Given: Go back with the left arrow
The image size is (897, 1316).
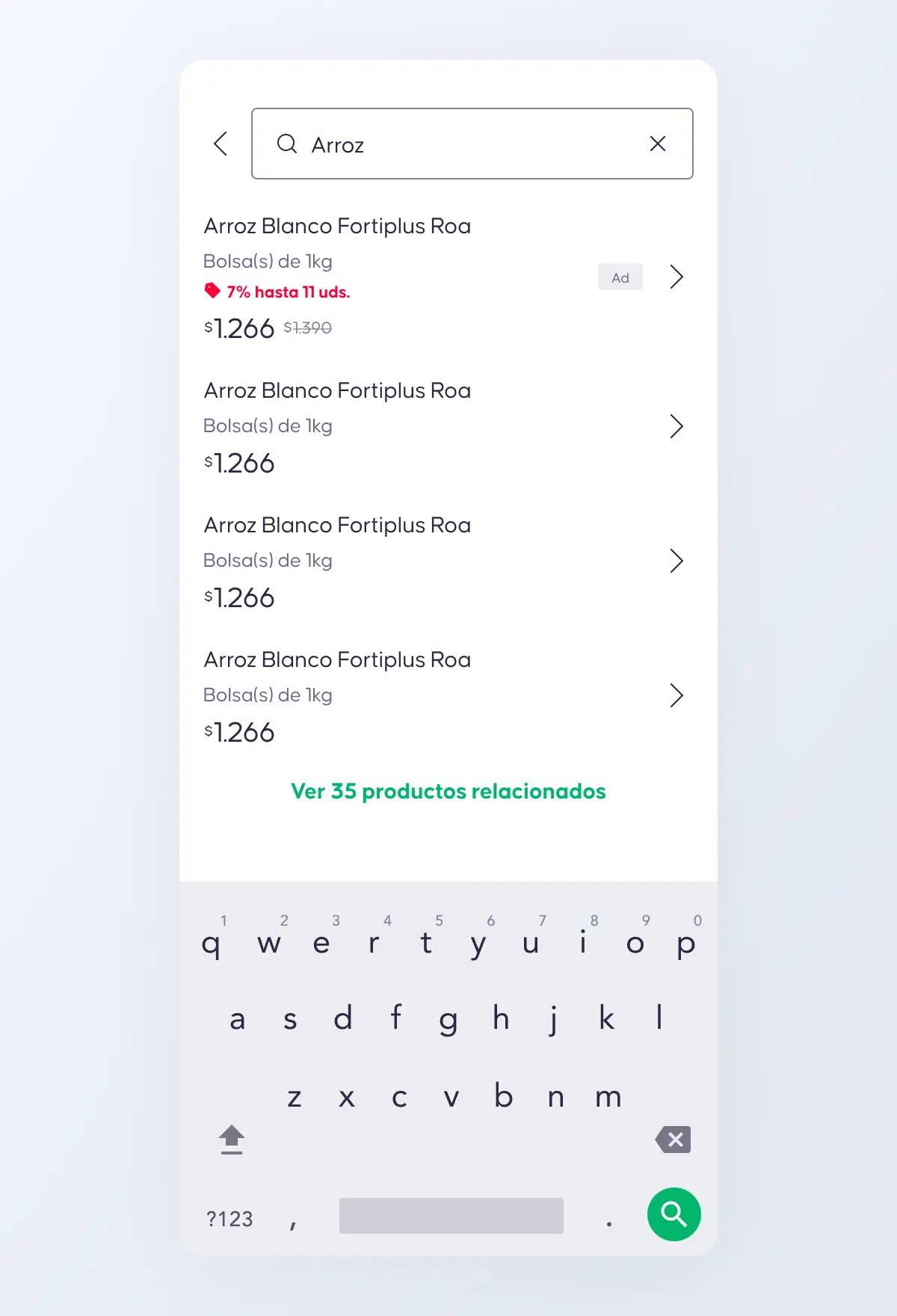Looking at the screenshot, I should click(221, 144).
